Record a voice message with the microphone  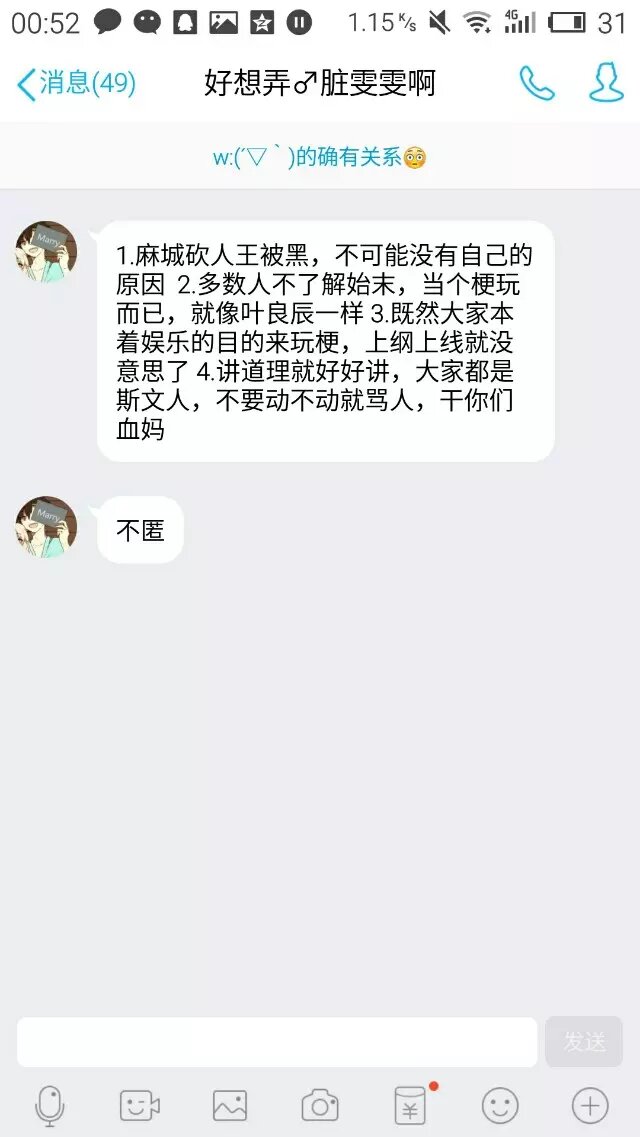[x=50, y=1106]
